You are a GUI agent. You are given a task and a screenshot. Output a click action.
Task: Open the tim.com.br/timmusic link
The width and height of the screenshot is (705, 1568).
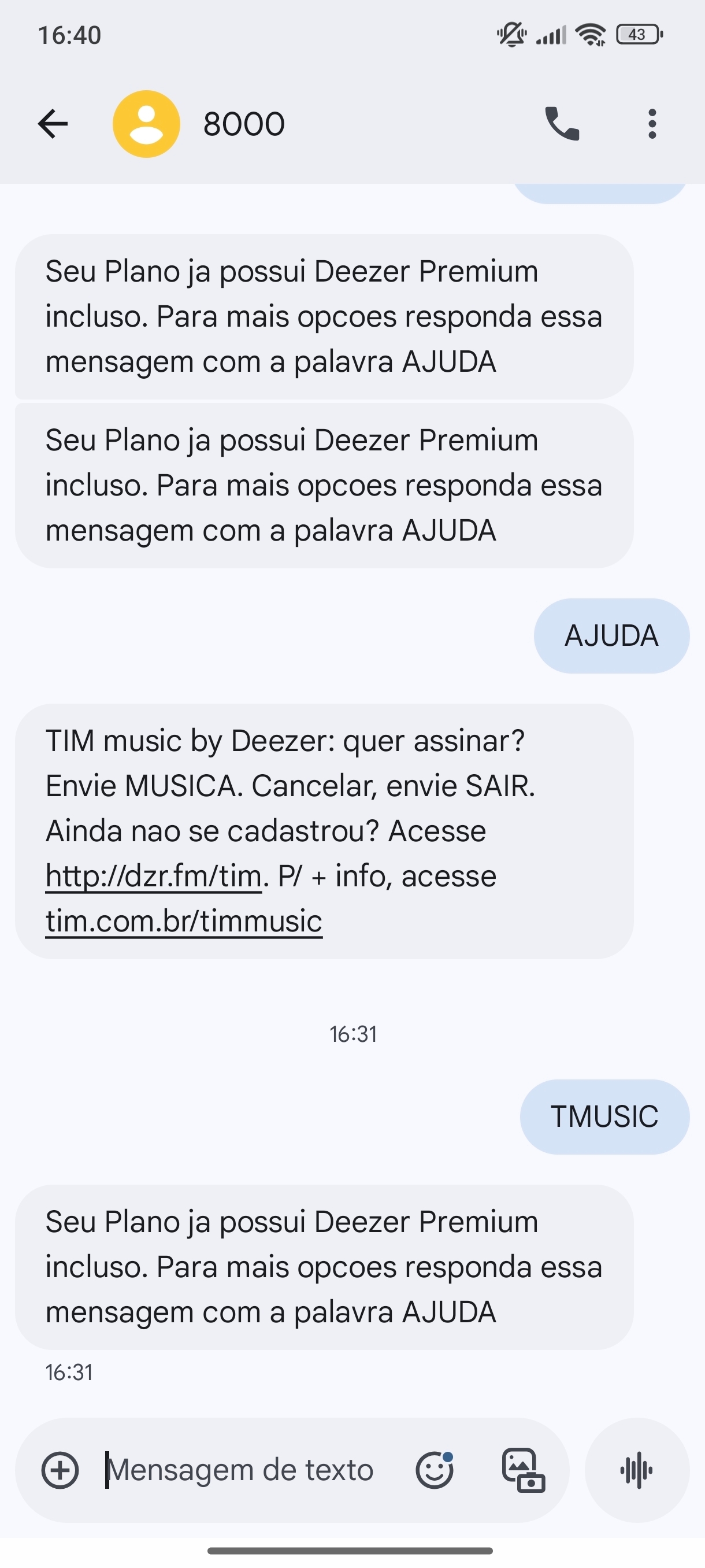184,921
